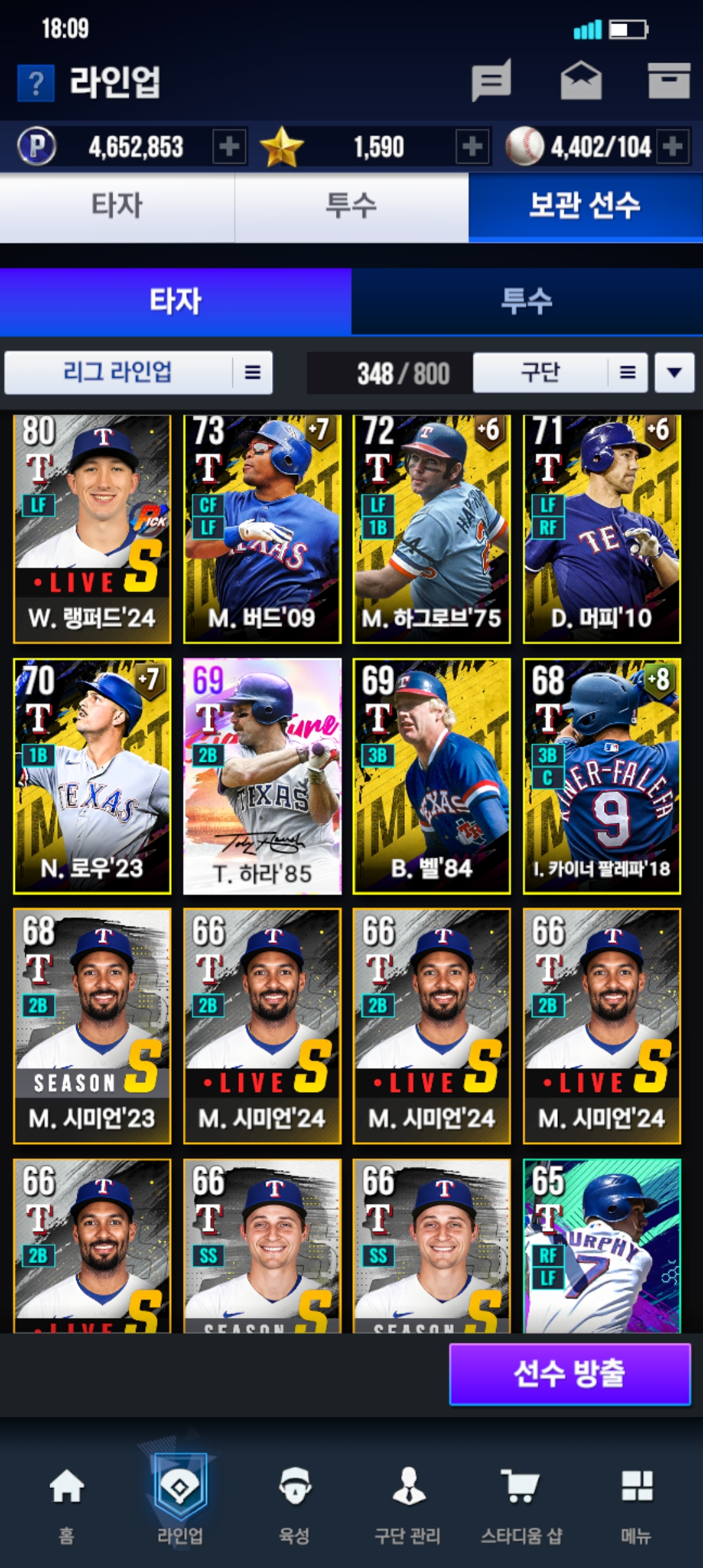Add more points with the plus button

tap(229, 147)
